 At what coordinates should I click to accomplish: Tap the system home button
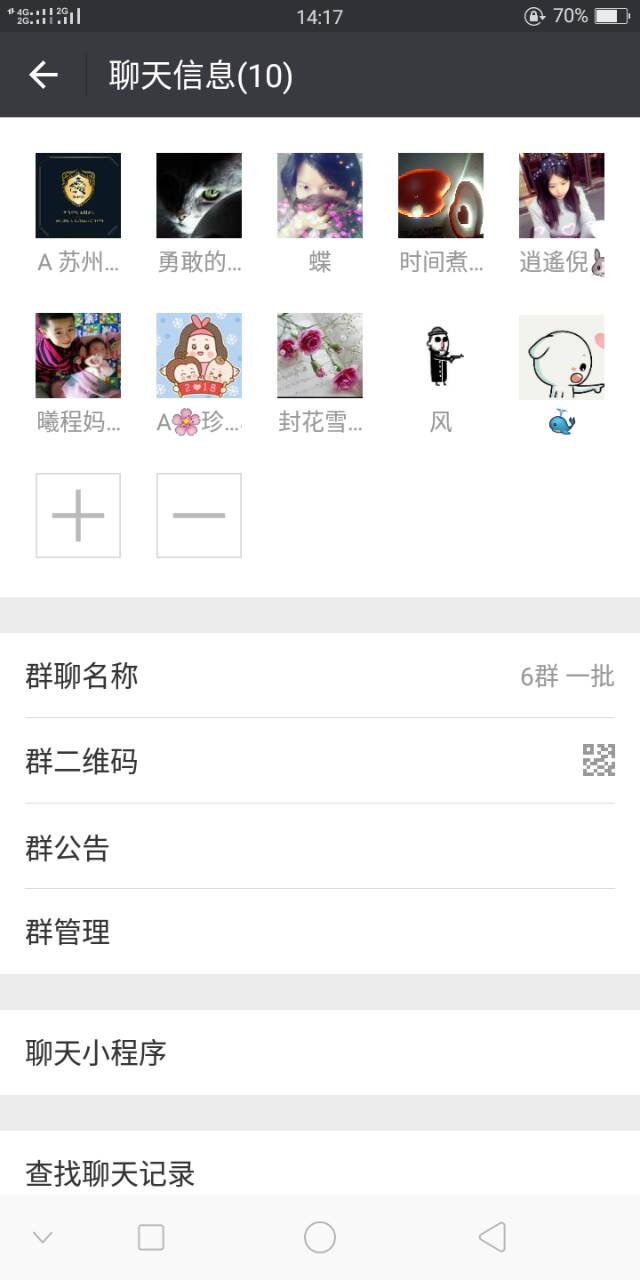pos(320,1237)
